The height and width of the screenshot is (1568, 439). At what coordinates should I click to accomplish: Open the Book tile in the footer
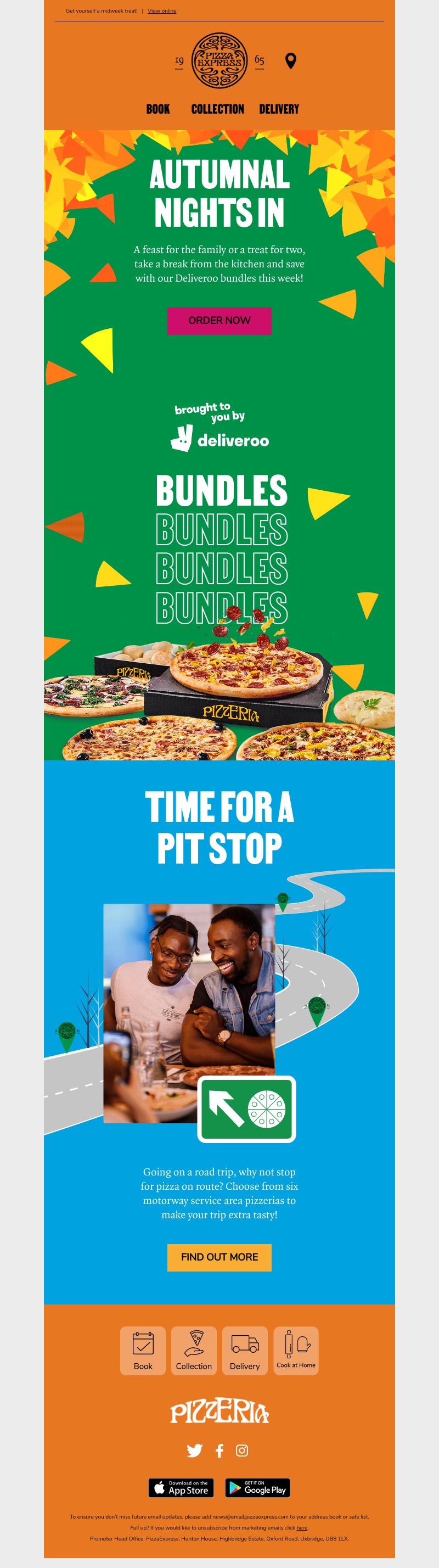coord(143,1351)
